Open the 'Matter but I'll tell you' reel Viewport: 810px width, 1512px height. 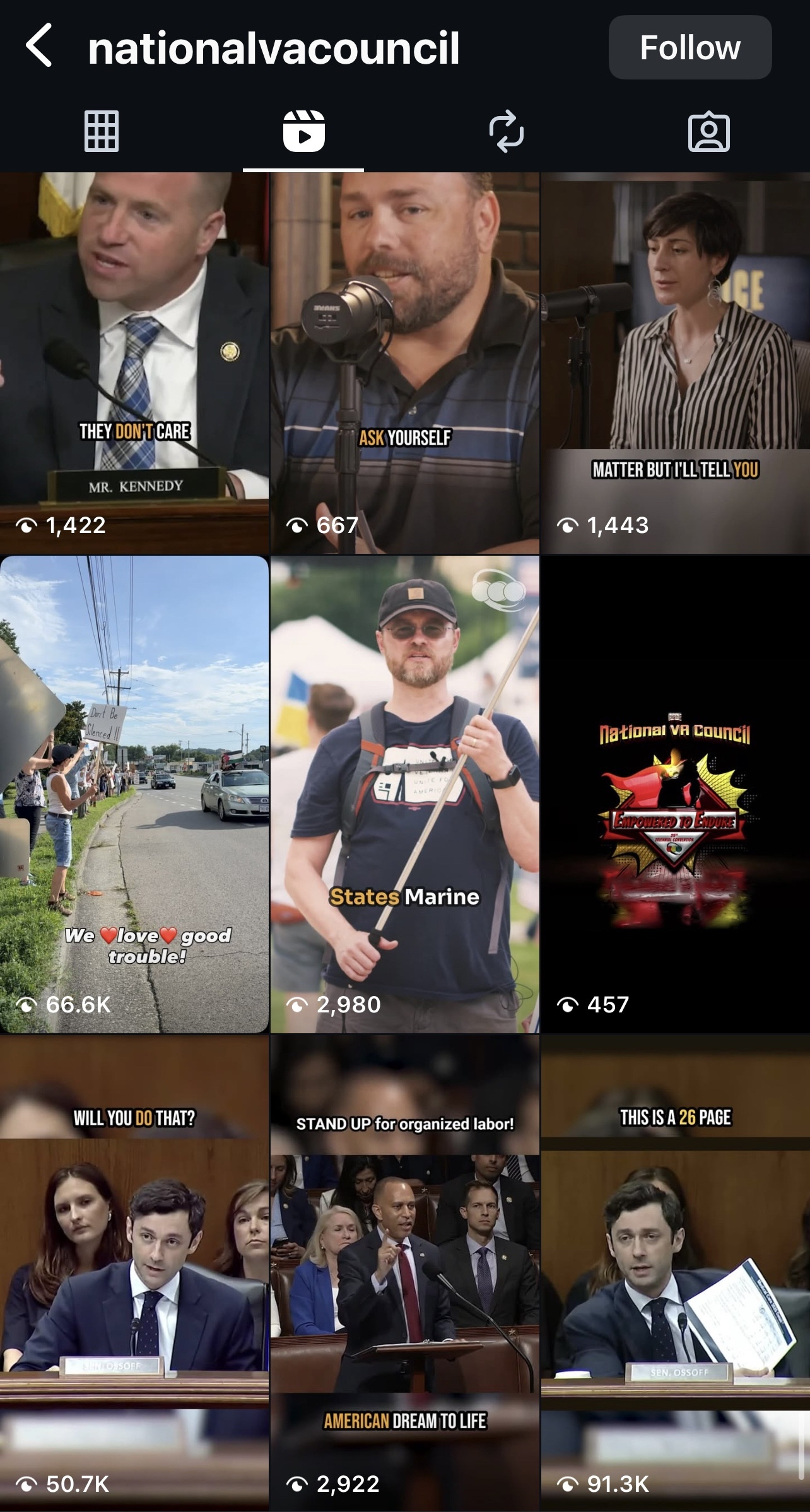coord(675,363)
